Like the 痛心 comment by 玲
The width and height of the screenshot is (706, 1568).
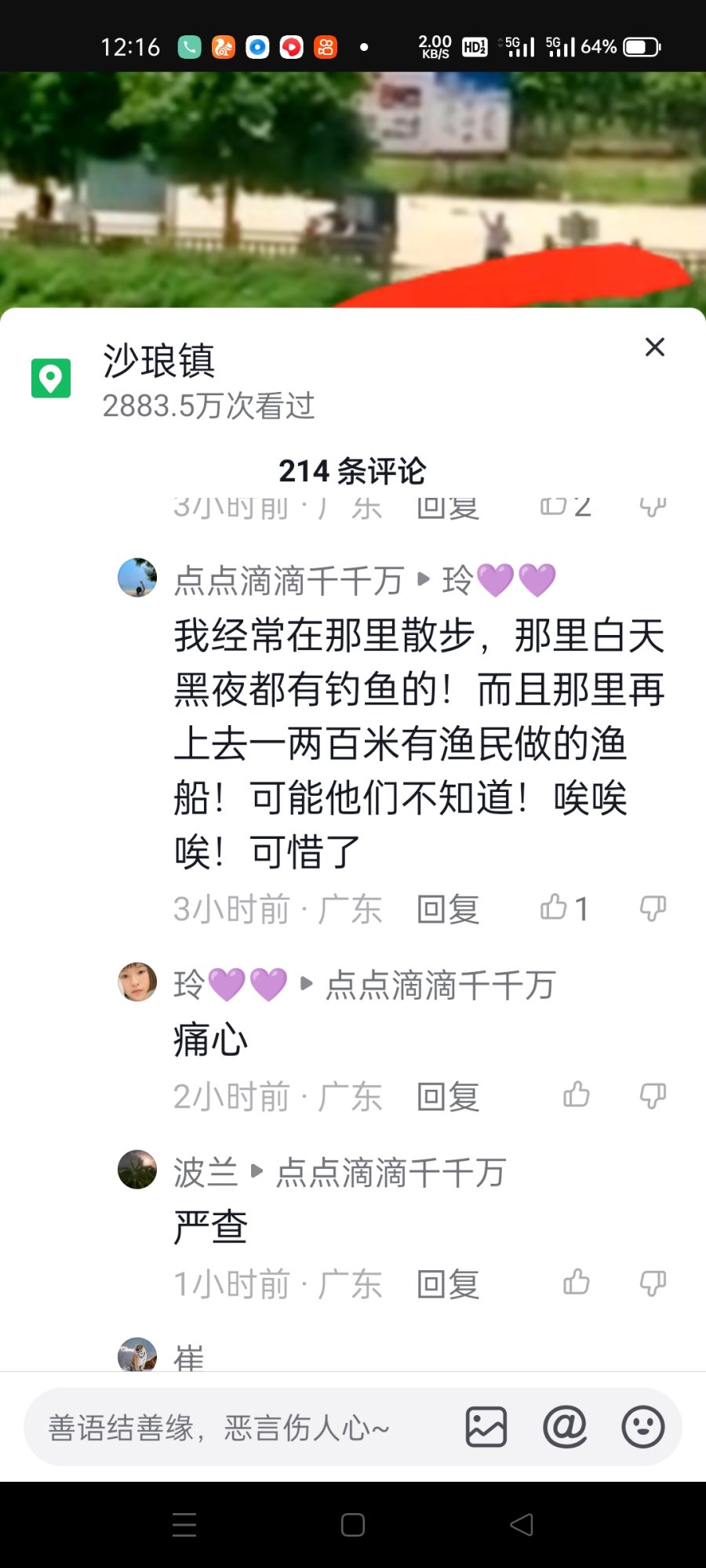(576, 1095)
